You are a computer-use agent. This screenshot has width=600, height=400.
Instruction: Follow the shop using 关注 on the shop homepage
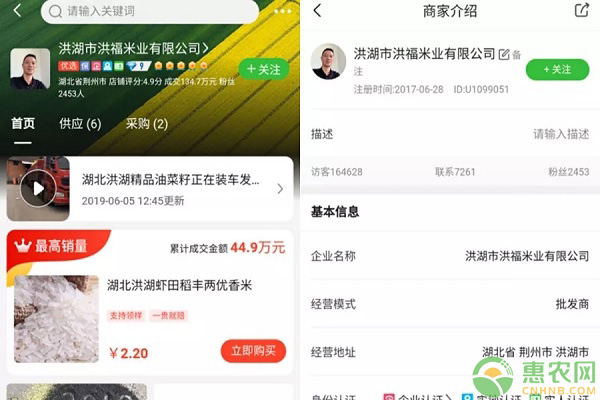tap(264, 69)
